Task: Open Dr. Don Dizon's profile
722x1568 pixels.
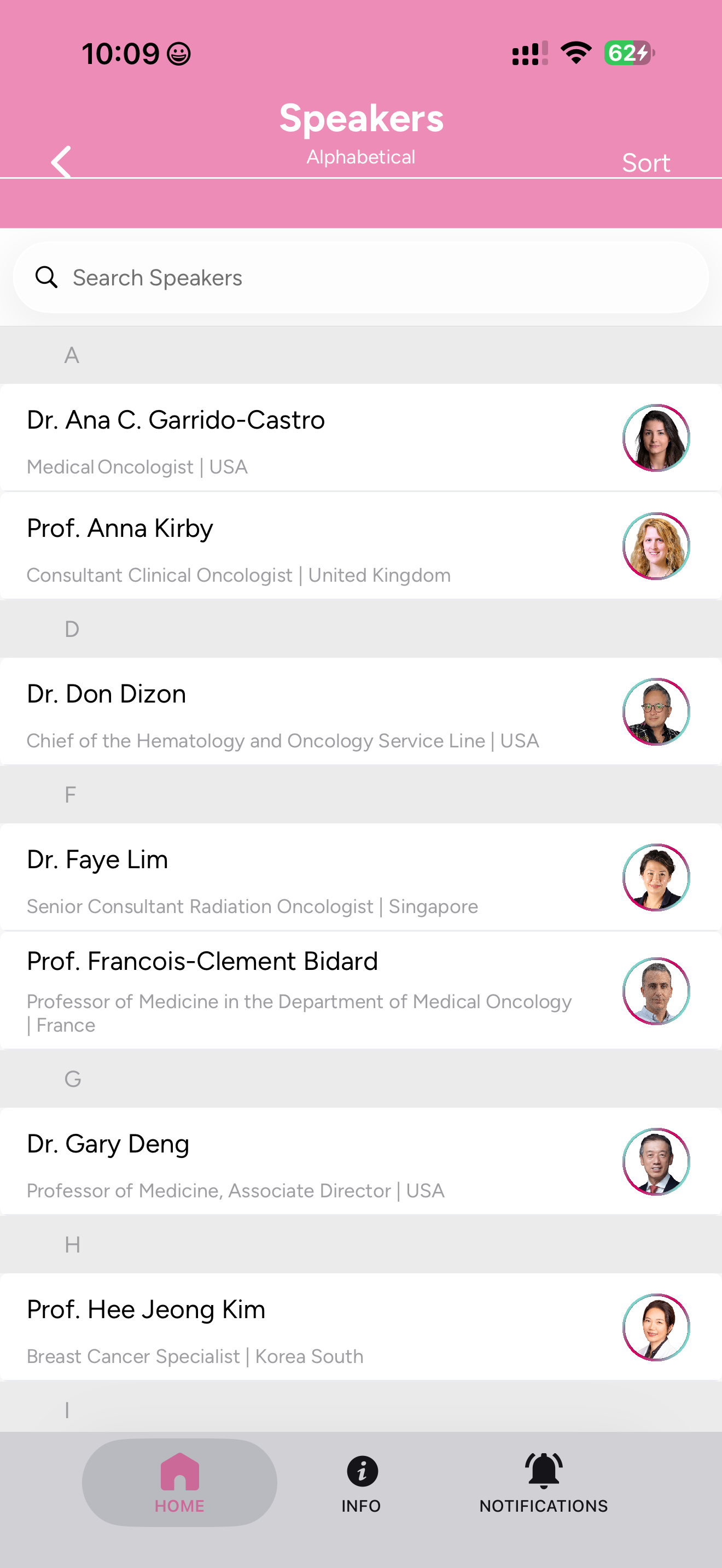Action: tap(361, 712)
